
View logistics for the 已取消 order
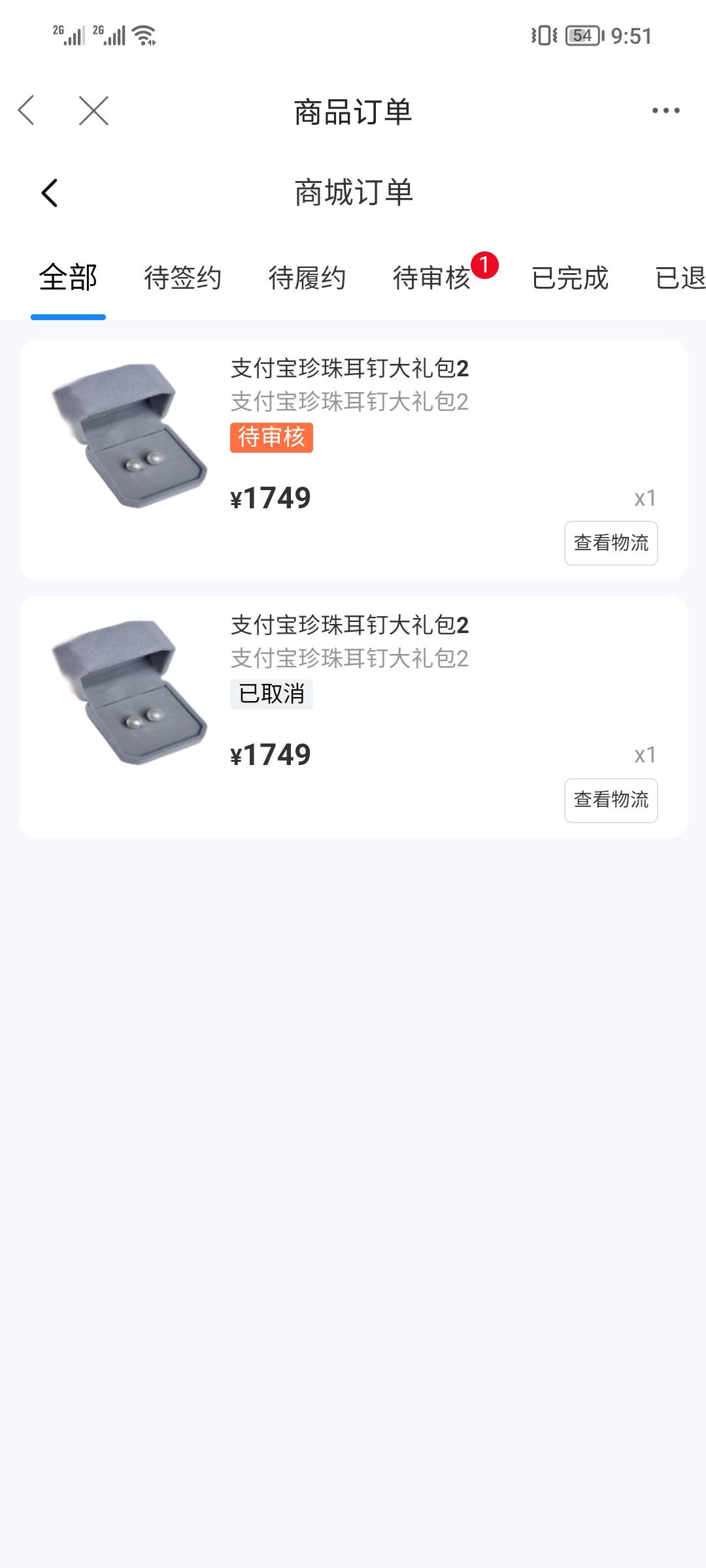click(x=611, y=800)
